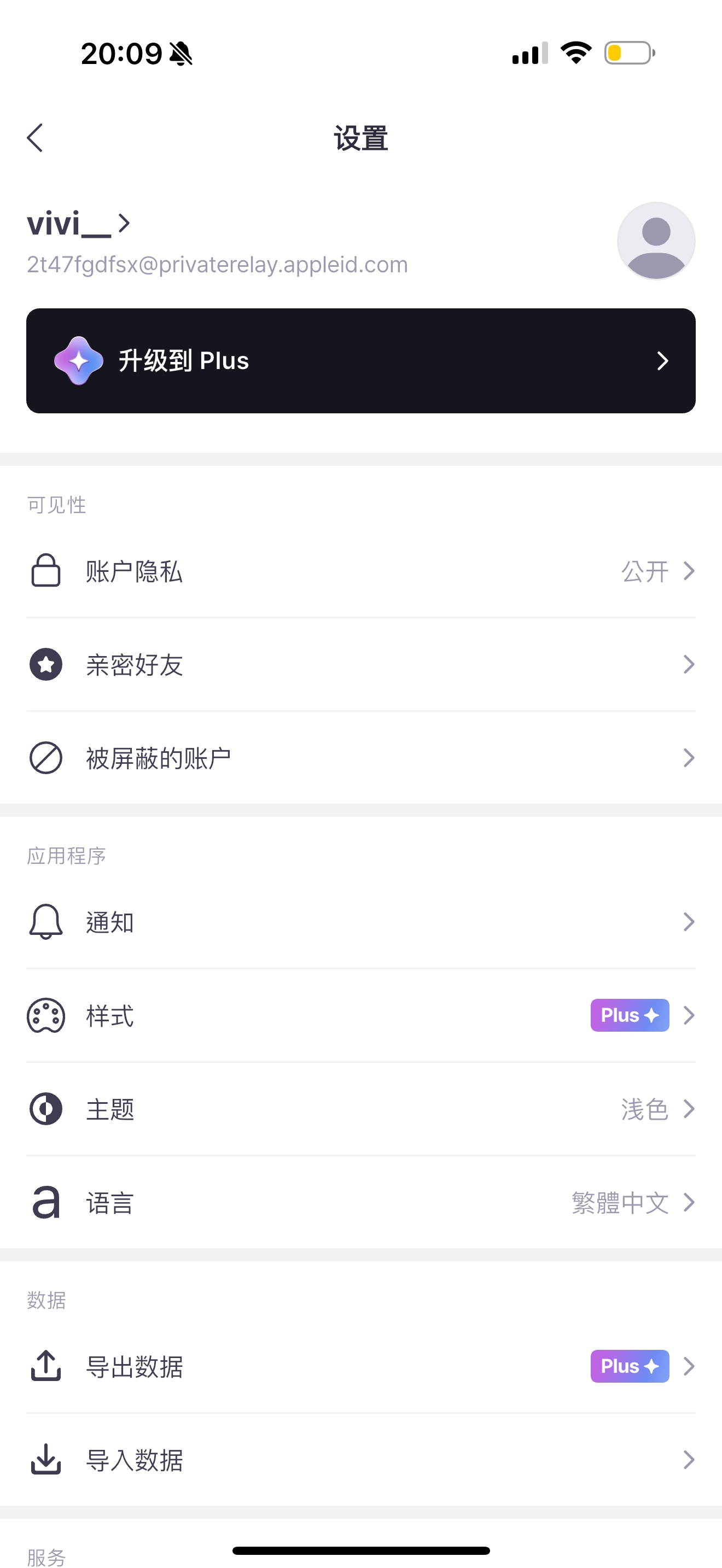View 被屏蔽的账户
The width and height of the screenshot is (722, 1568).
[361, 758]
